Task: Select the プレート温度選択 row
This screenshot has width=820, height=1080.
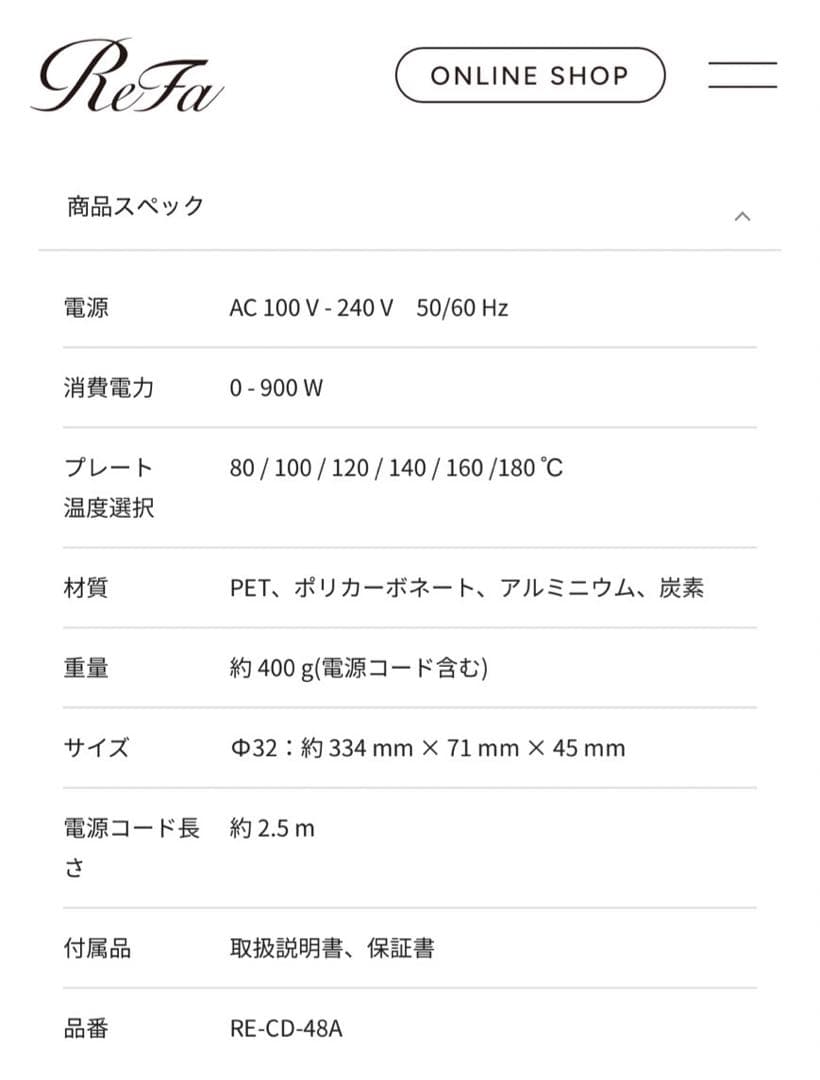Action: [x=108, y=487]
